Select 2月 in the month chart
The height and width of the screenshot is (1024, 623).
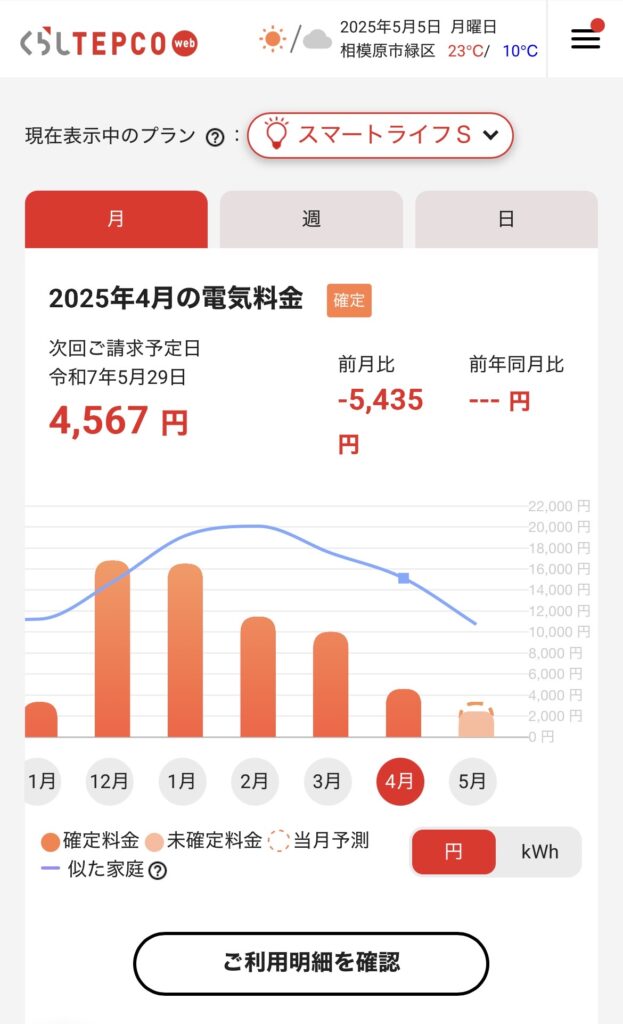[255, 781]
